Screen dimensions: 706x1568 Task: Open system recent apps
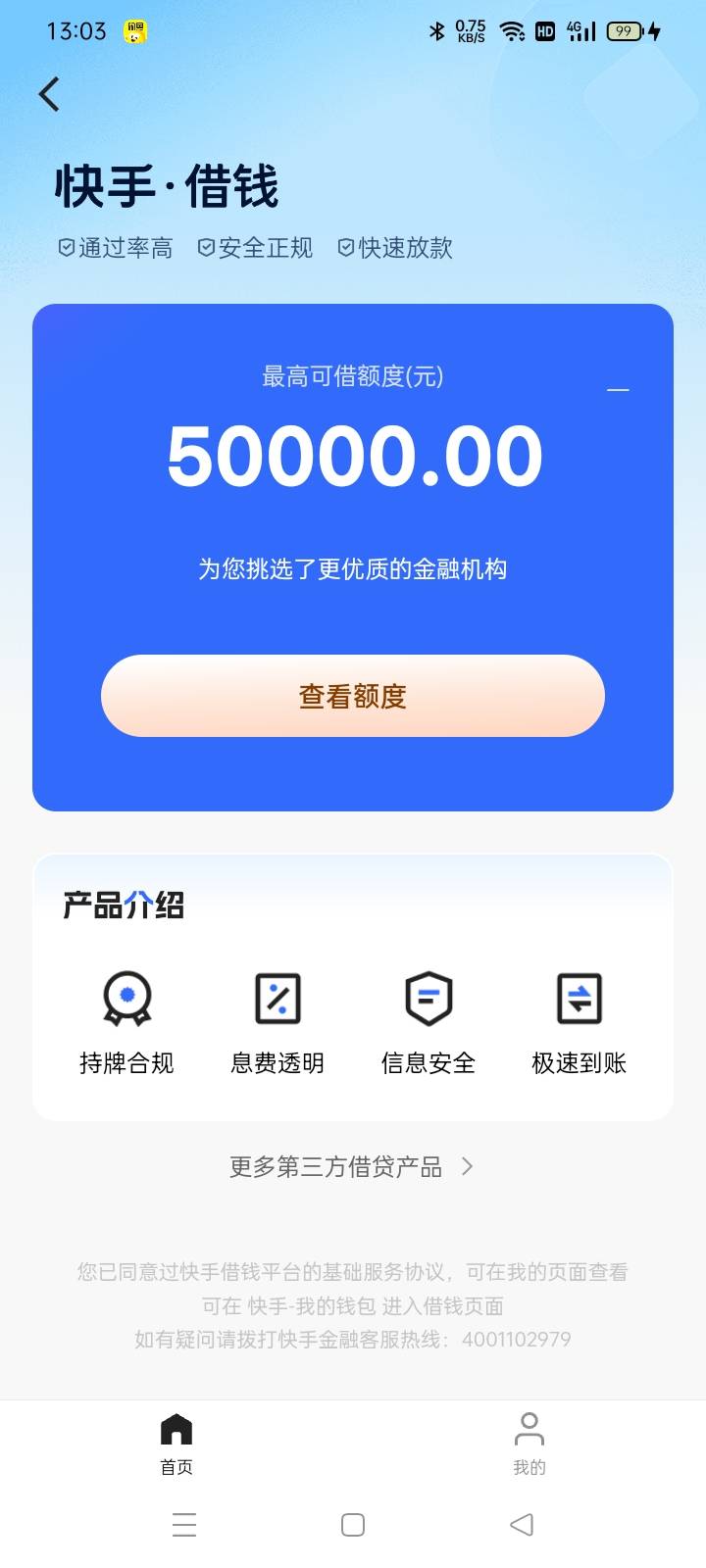coord(184,1525)
